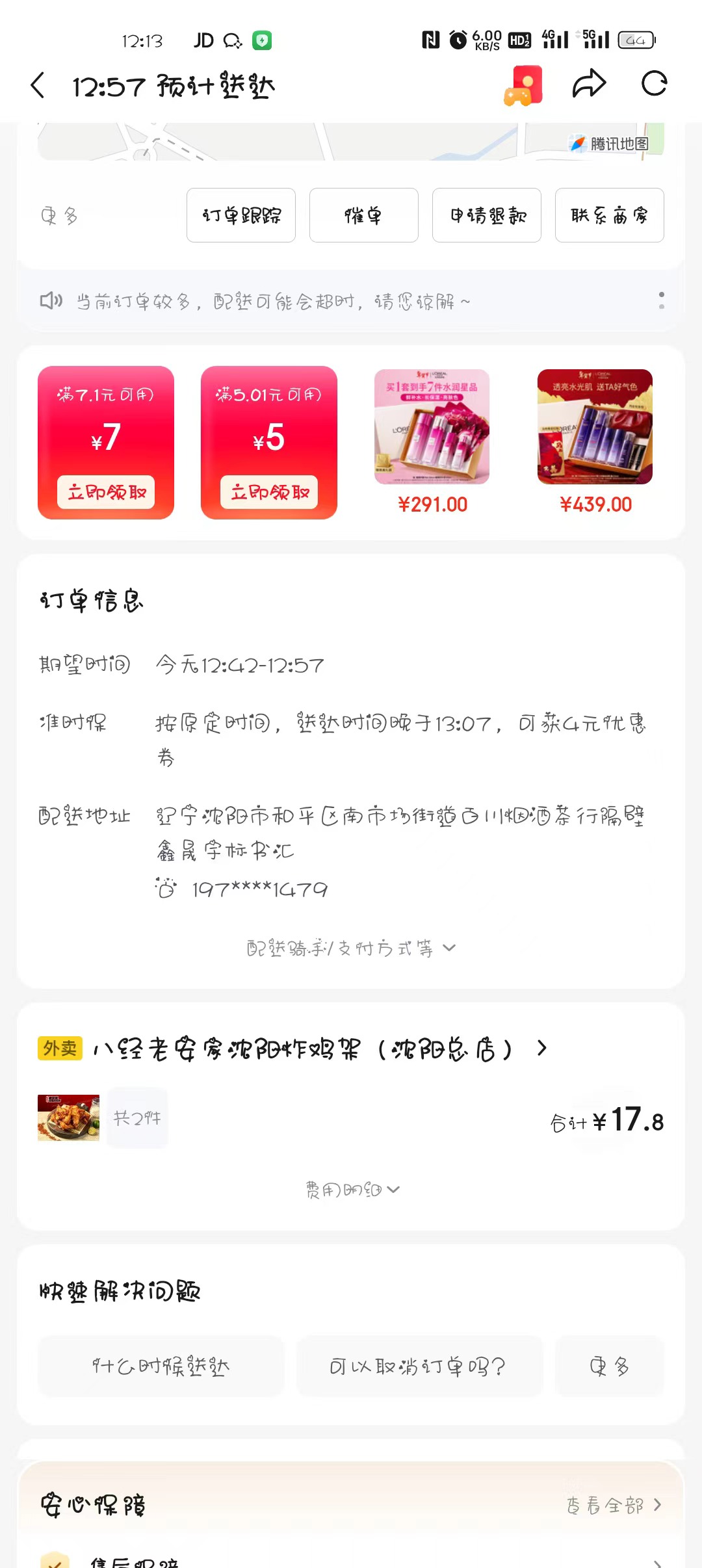Ask 什么时候送达
702x1568 pixels.
(x=161, y=1366)
